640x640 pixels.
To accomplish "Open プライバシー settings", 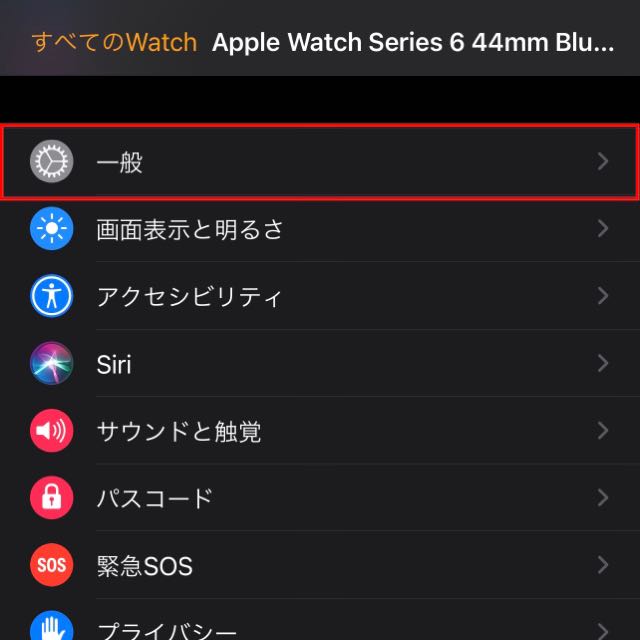I will (320, 626).
